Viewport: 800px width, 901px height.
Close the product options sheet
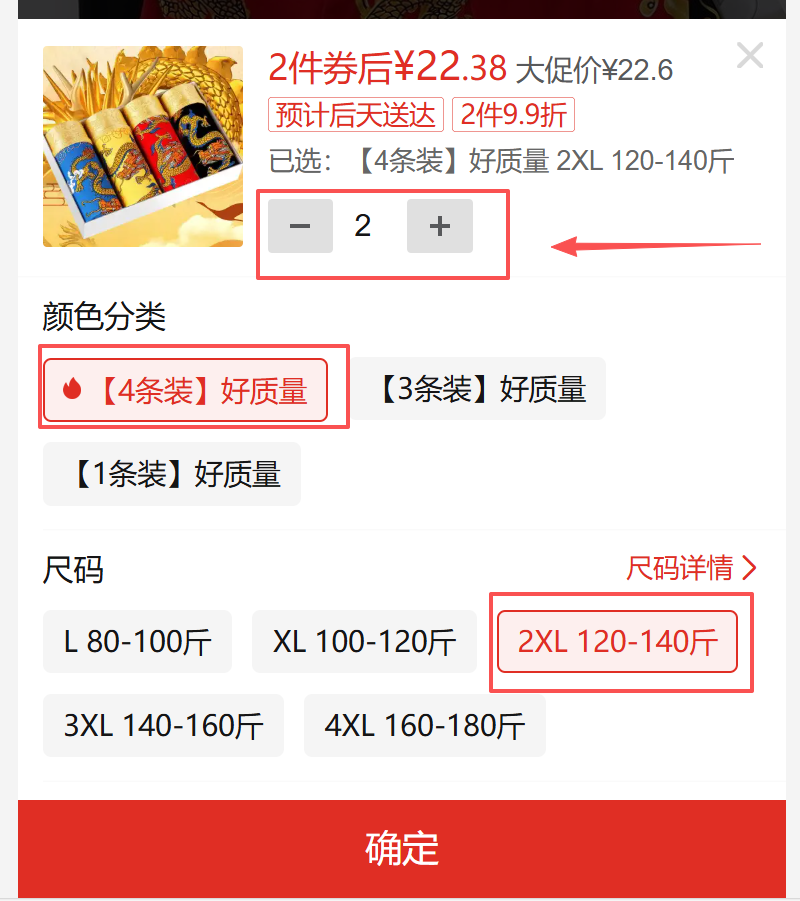(x=750, y=55)
